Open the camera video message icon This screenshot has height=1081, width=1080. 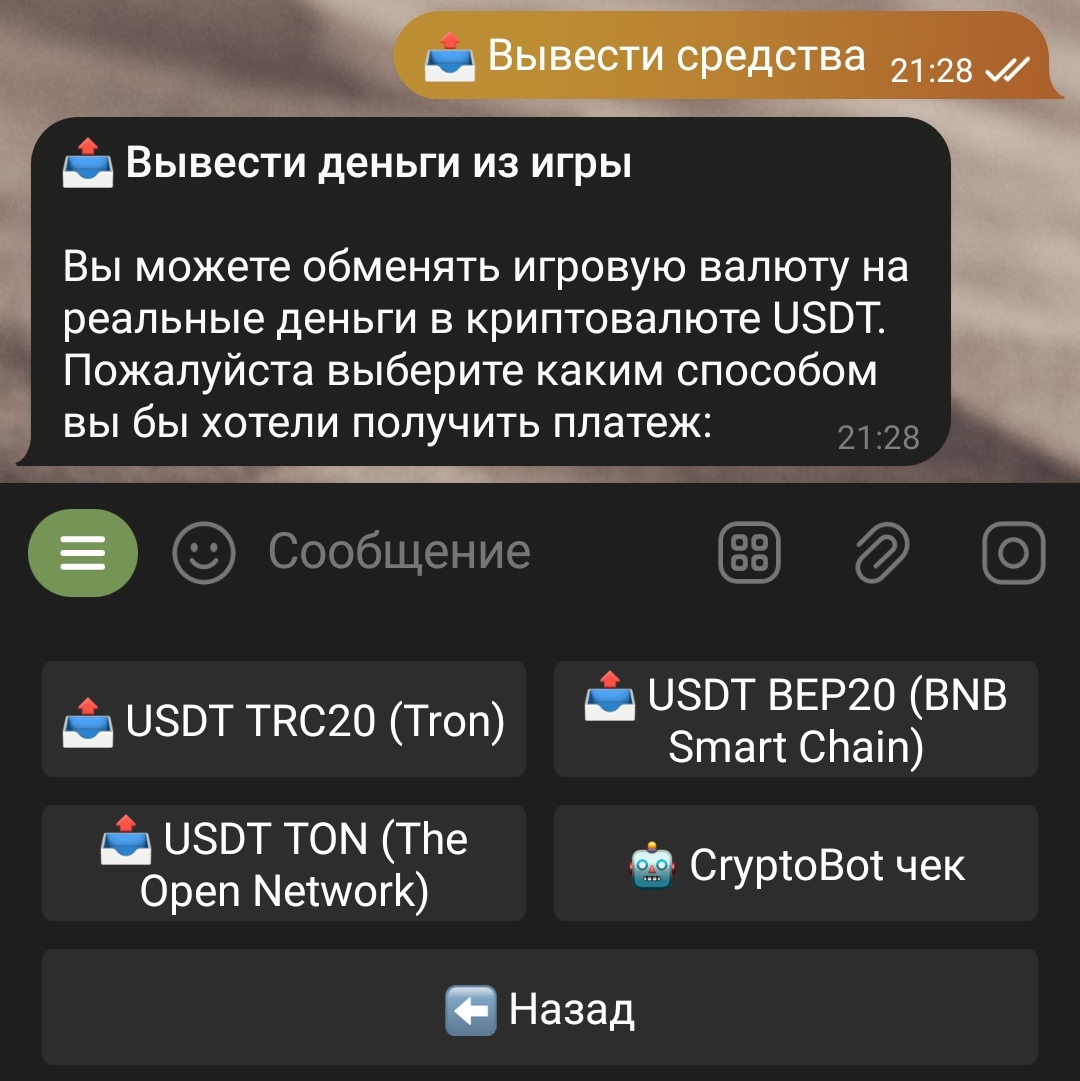1014,552
